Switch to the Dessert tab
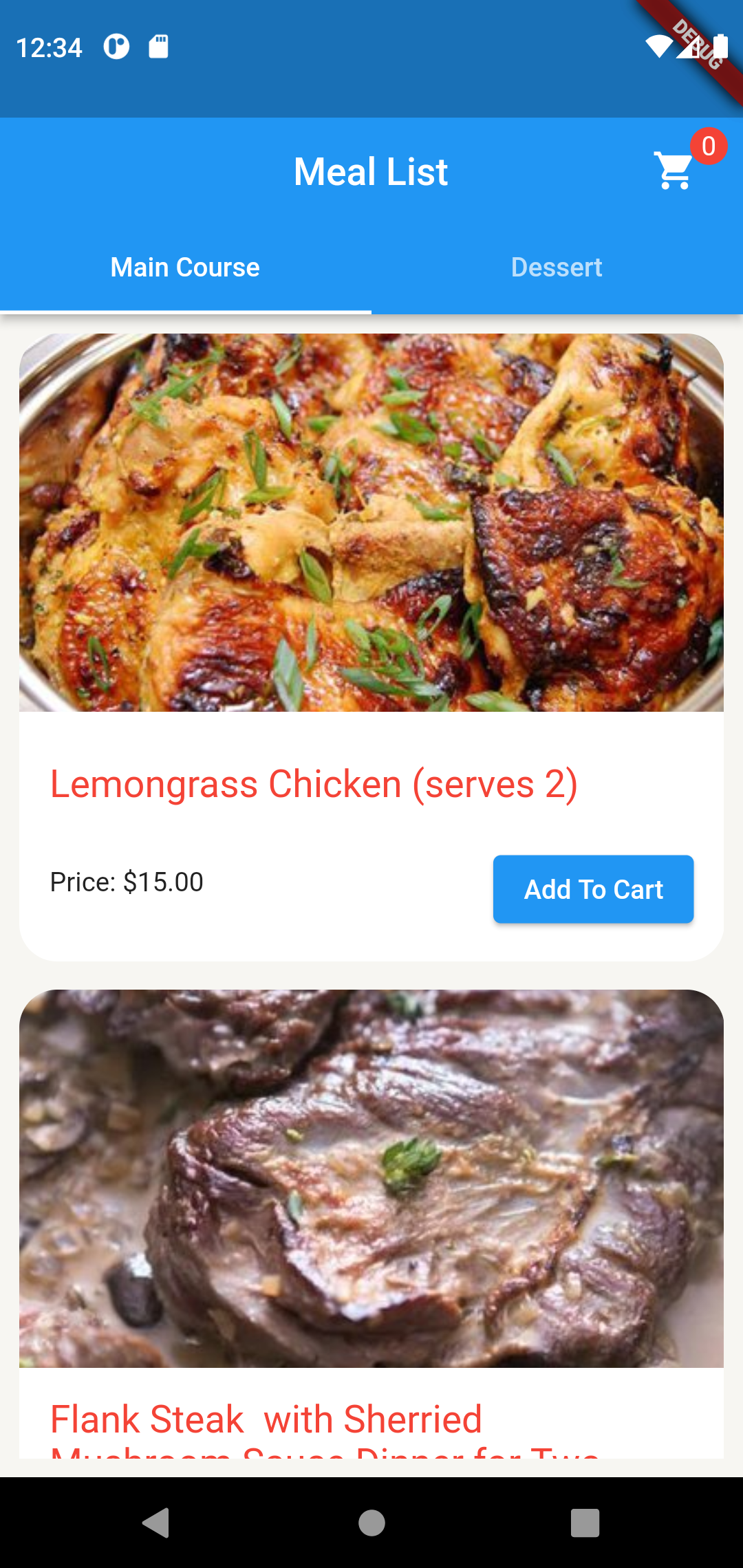 pyautogui.click(x=557, y=268)
